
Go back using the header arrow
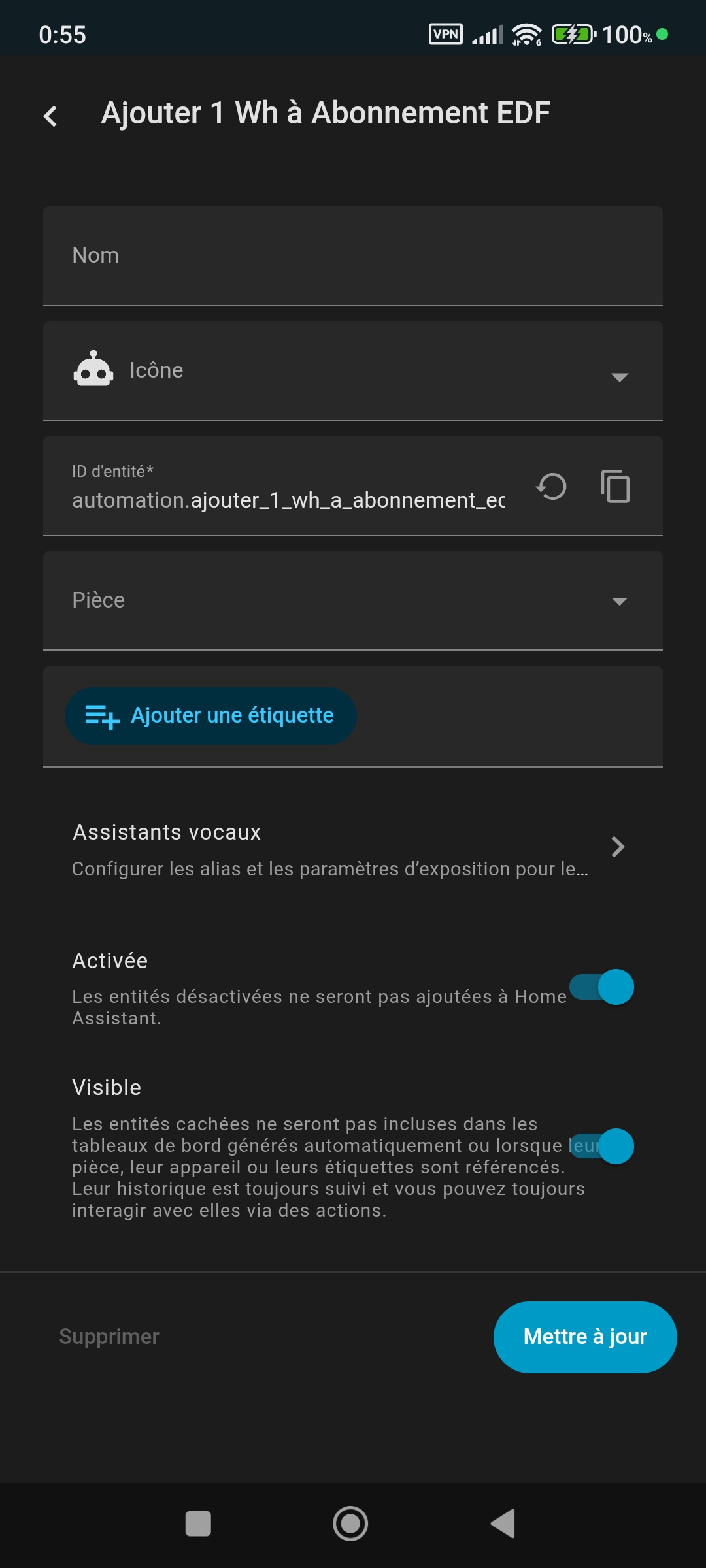pos(50,116)
